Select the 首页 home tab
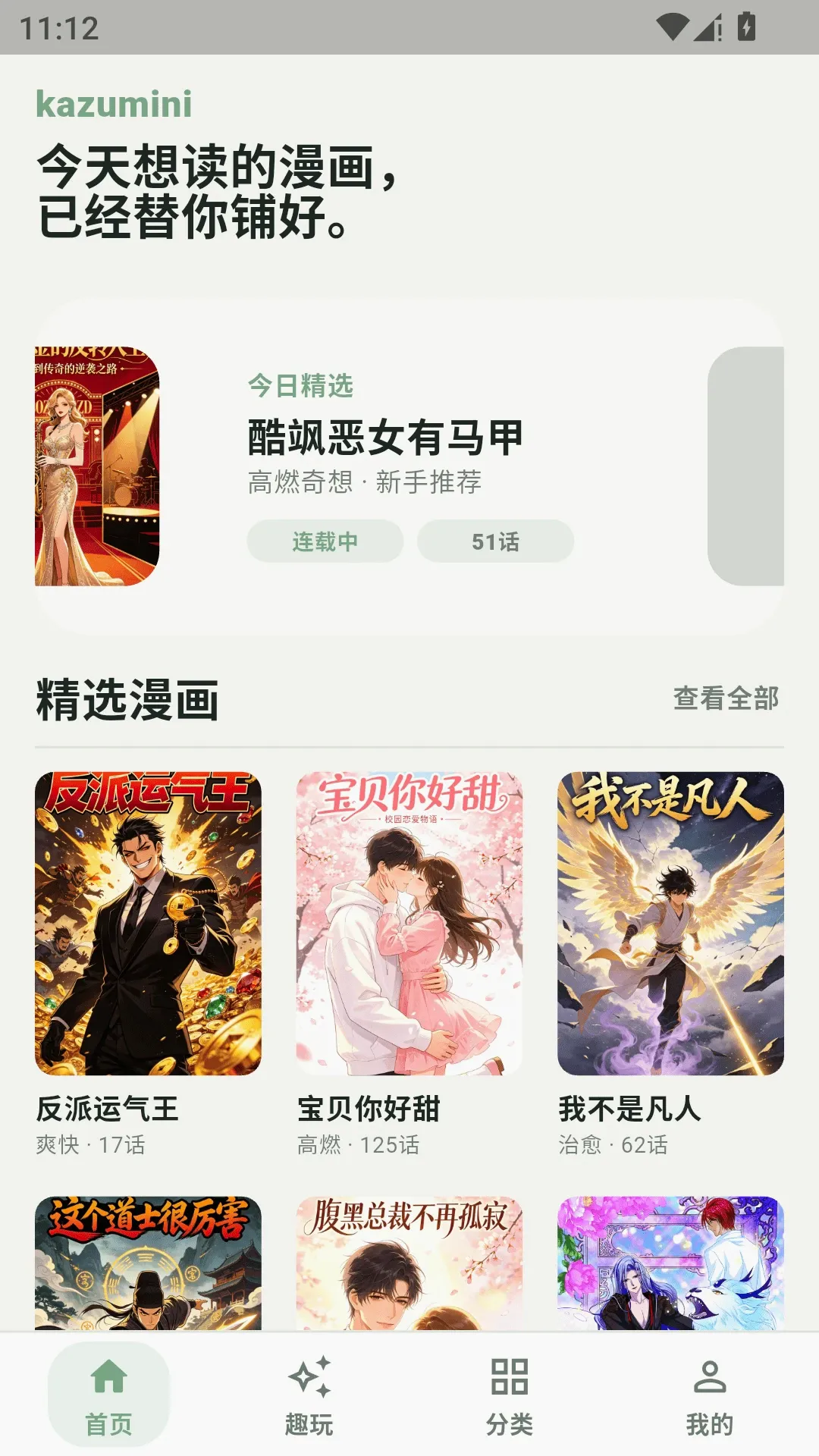The height and width of the screenshot is (1456, 819). coord(109,1395)
